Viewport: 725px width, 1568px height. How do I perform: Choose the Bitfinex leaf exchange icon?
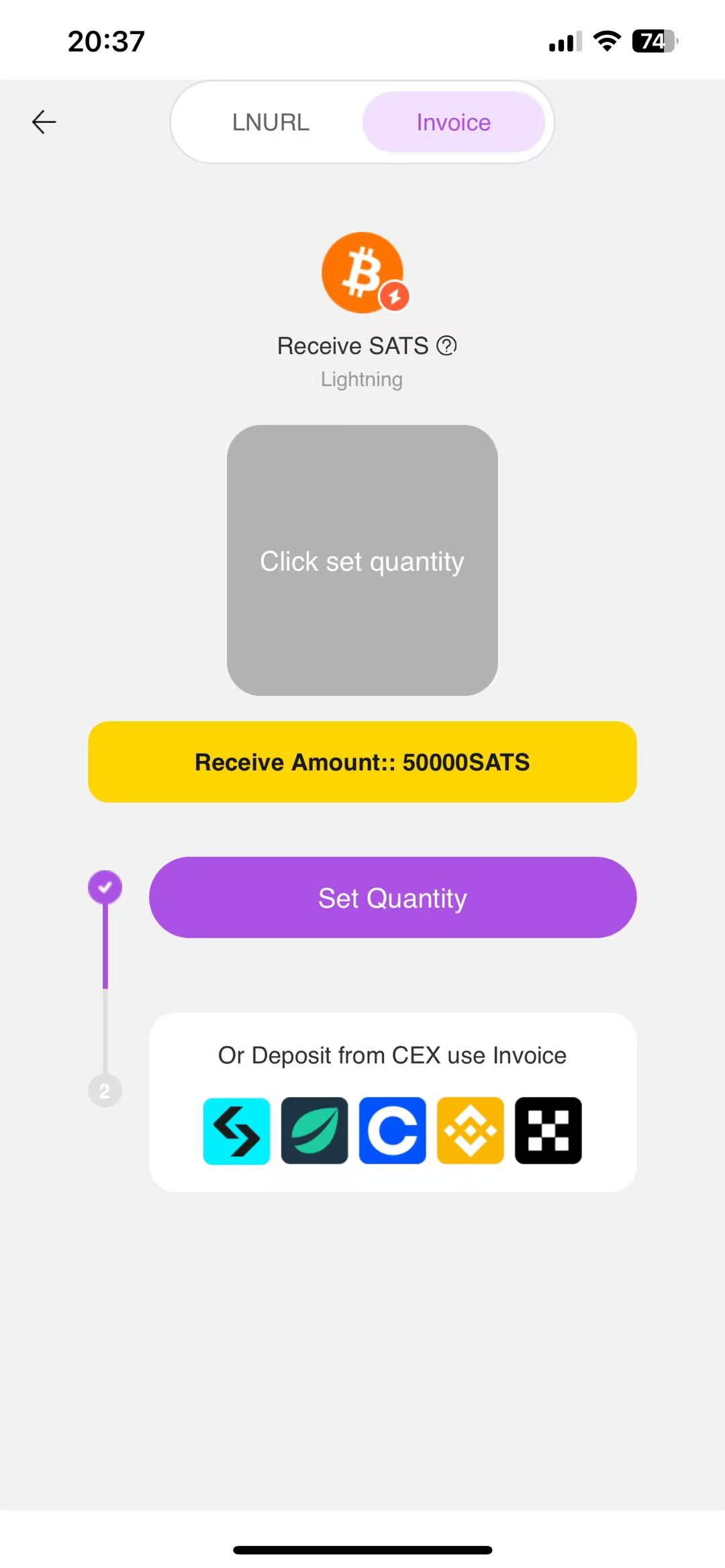point(314,1131)
